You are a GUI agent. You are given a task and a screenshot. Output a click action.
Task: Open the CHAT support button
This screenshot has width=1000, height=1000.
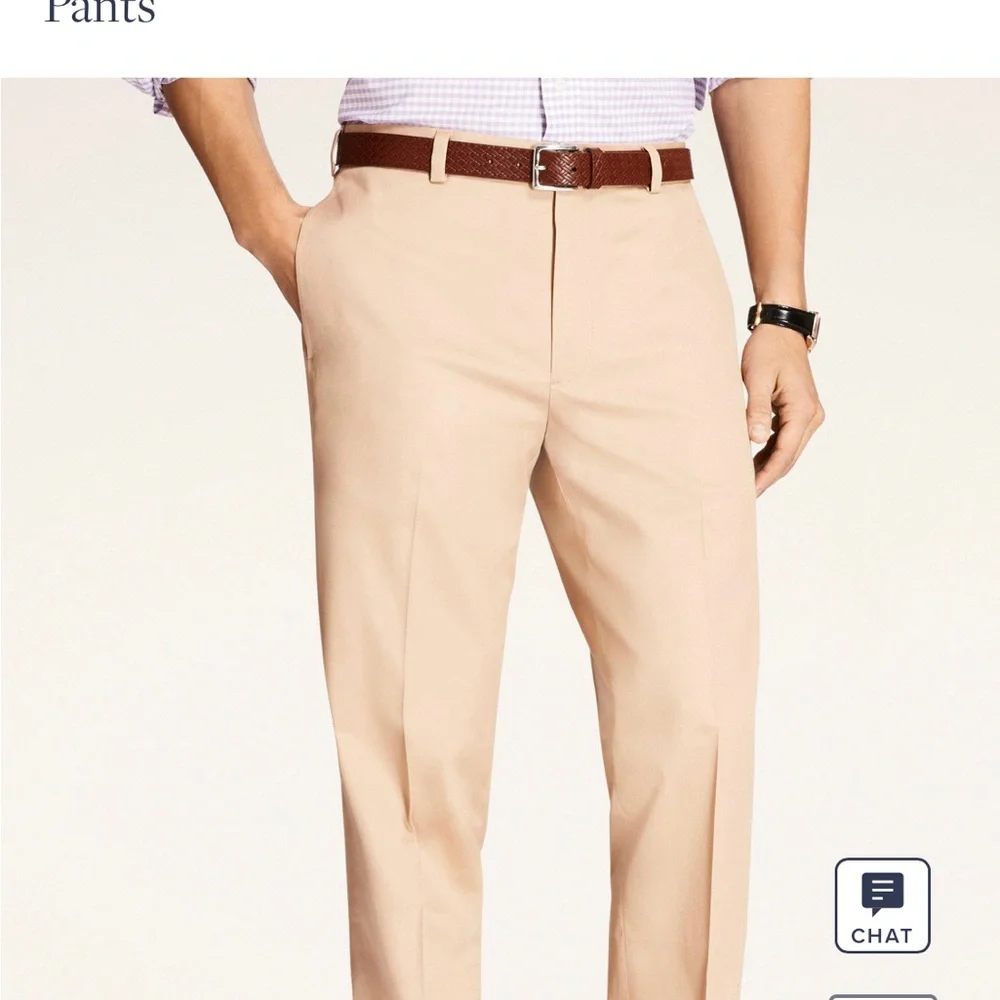pos(882,906)
